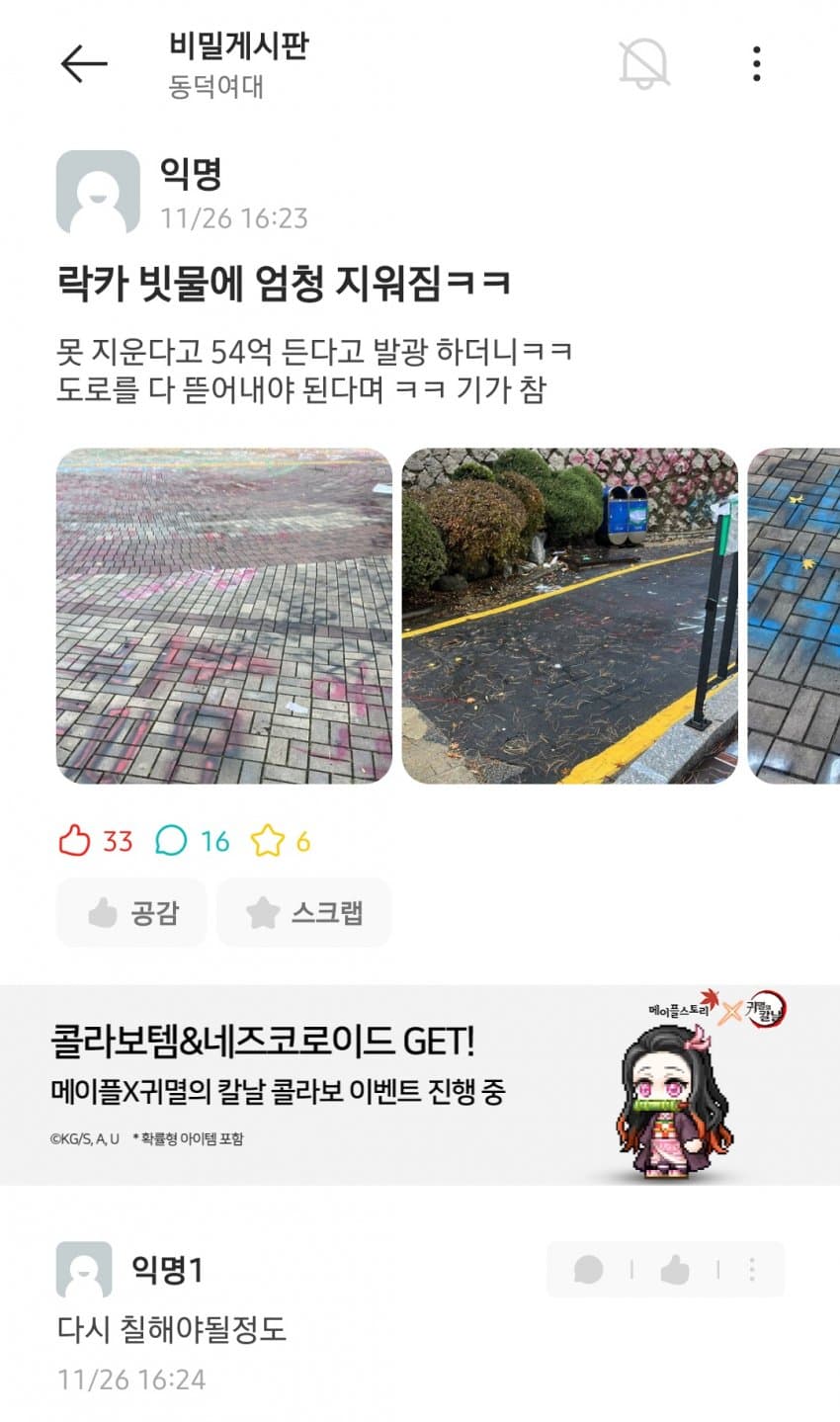
Task: Open options via the top-right vertical dots
Action: tap(757, 61)
